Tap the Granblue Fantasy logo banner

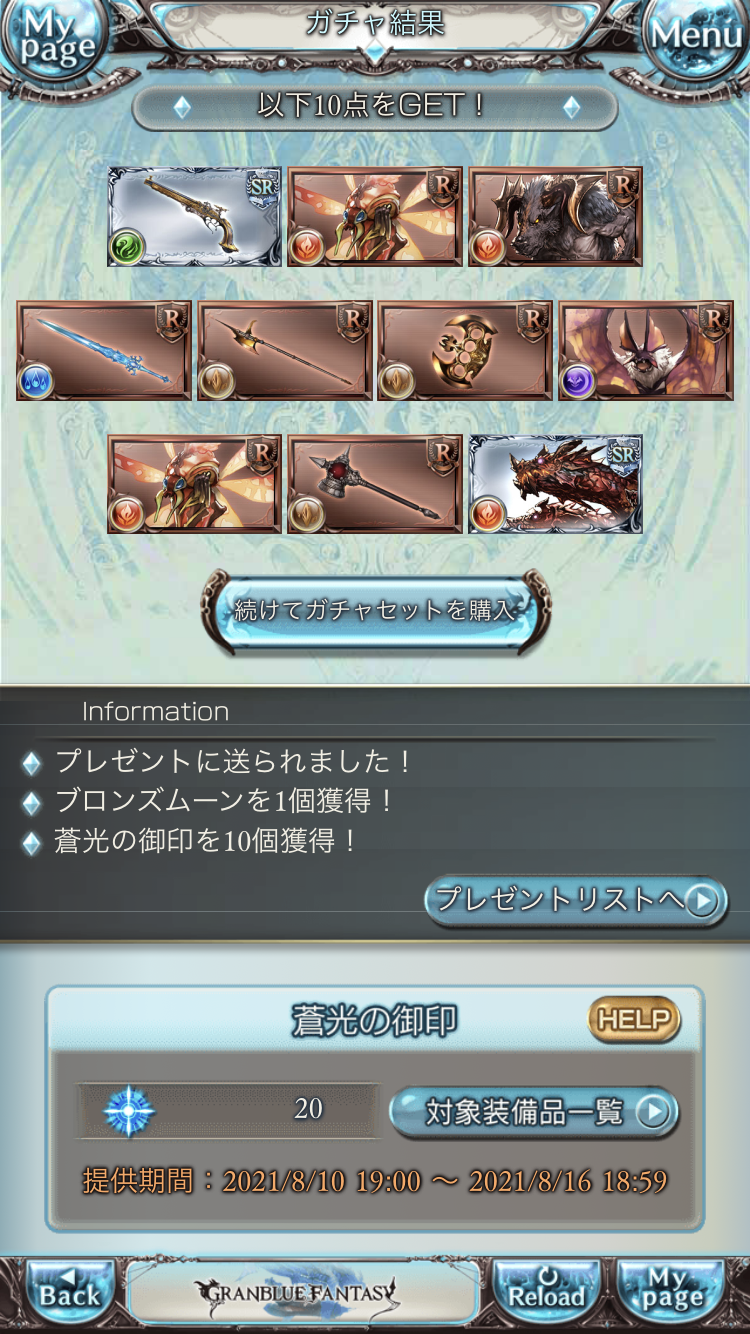(300, 1294)
